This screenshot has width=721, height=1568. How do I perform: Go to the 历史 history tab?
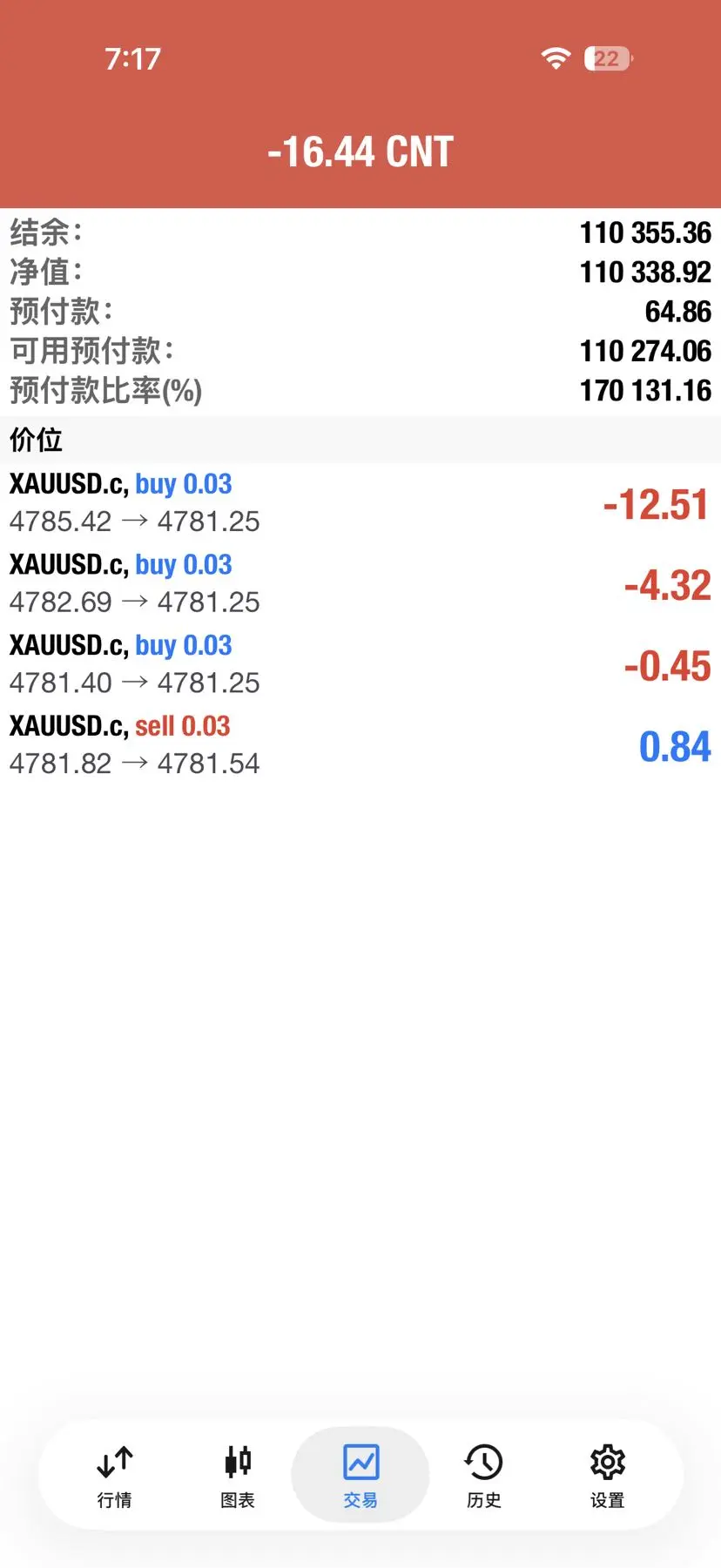[483, 1475]
